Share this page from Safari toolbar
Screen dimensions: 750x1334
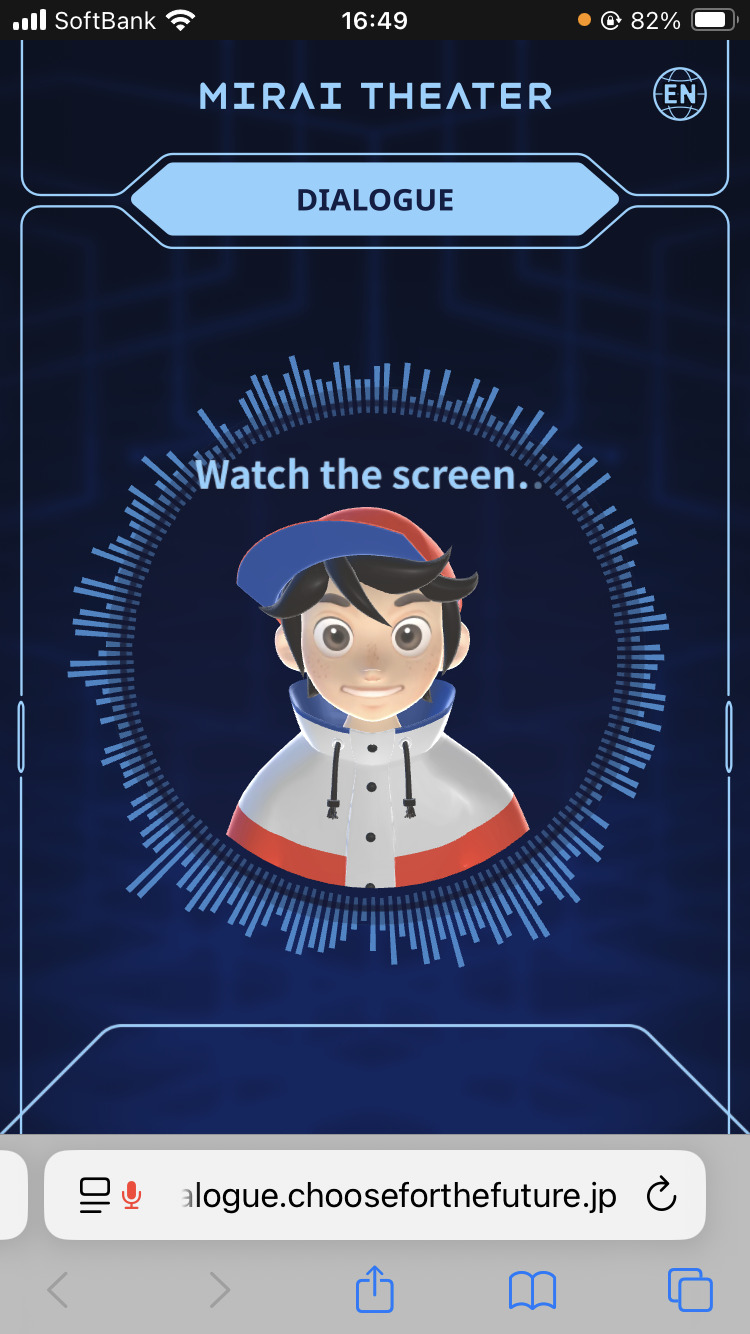pos(375,1289)
